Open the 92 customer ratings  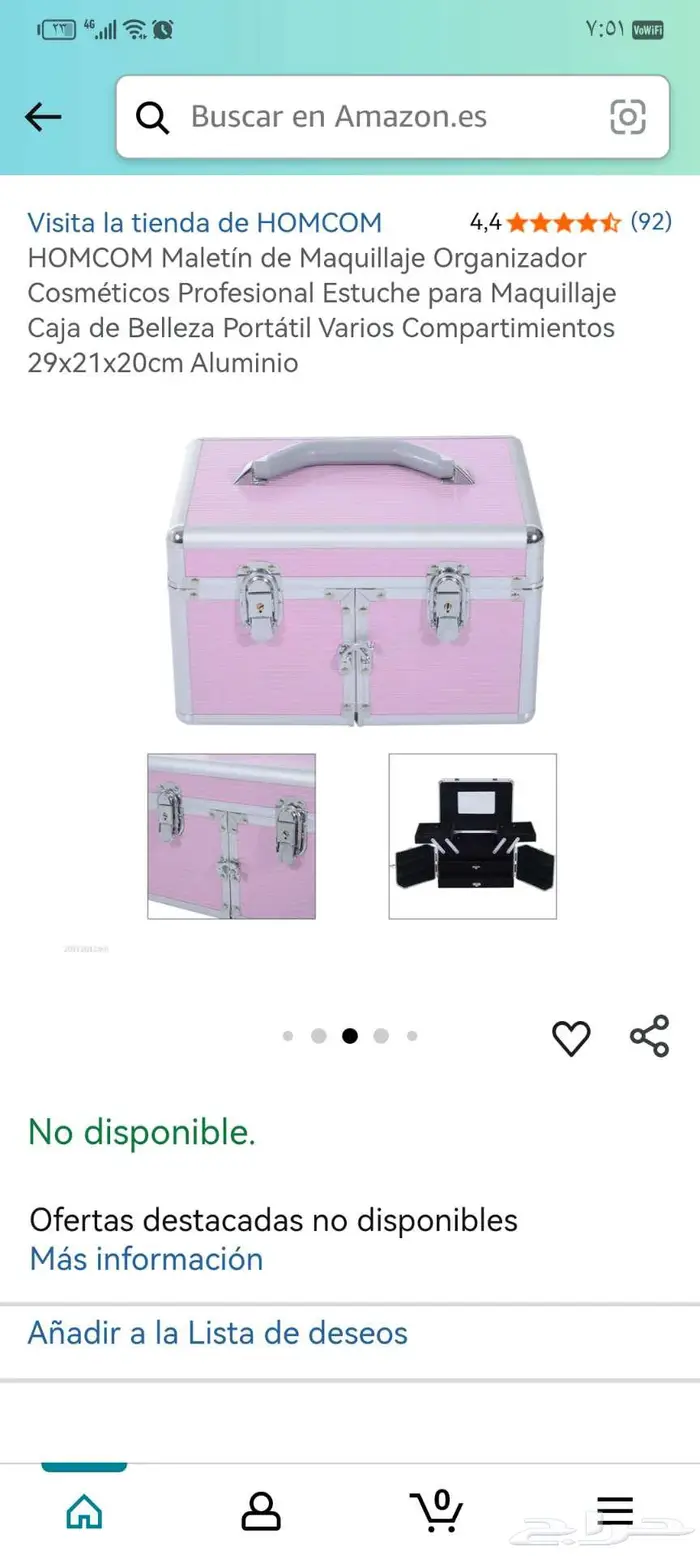[651, 222]
